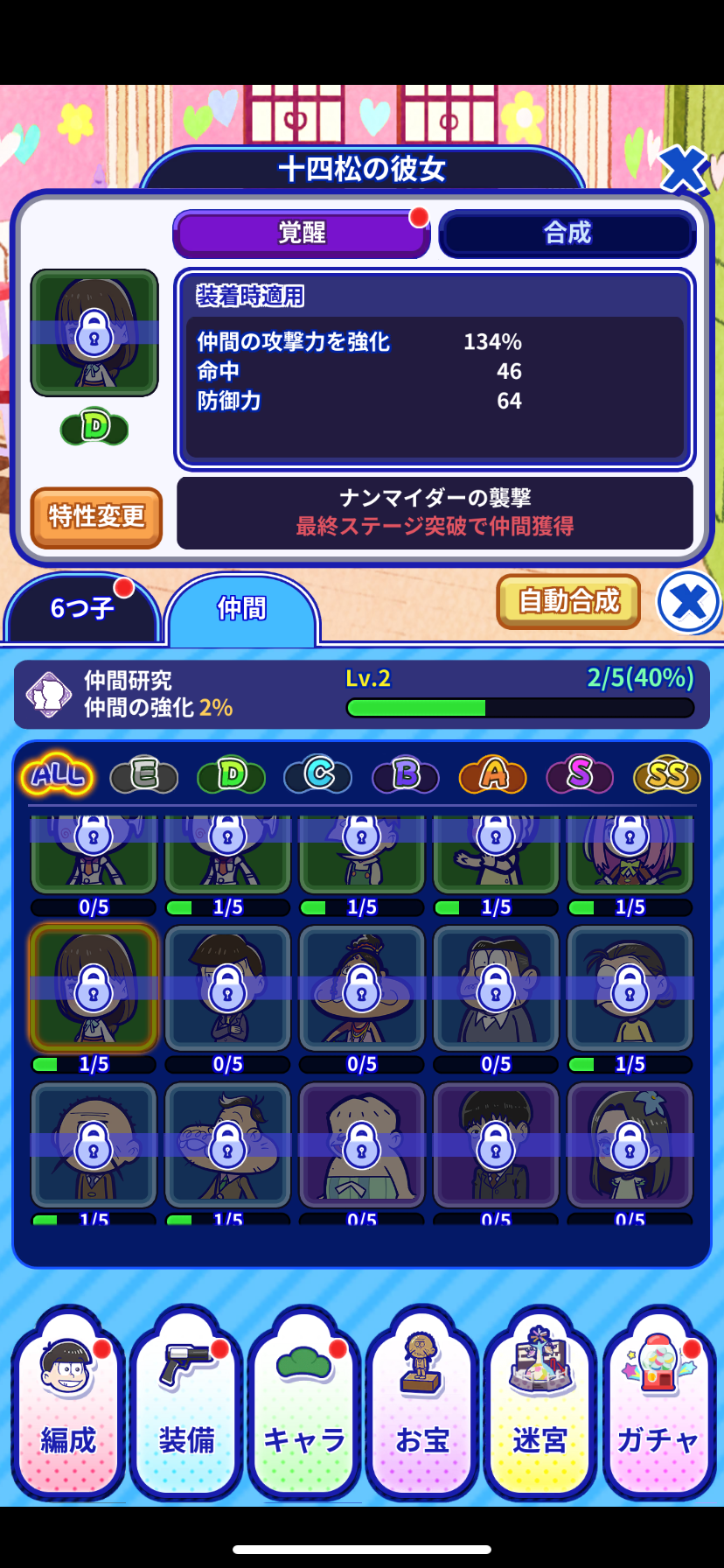724x1568 pixels.
Task: Filter companions by ALL rank
Action: point(58,774)
